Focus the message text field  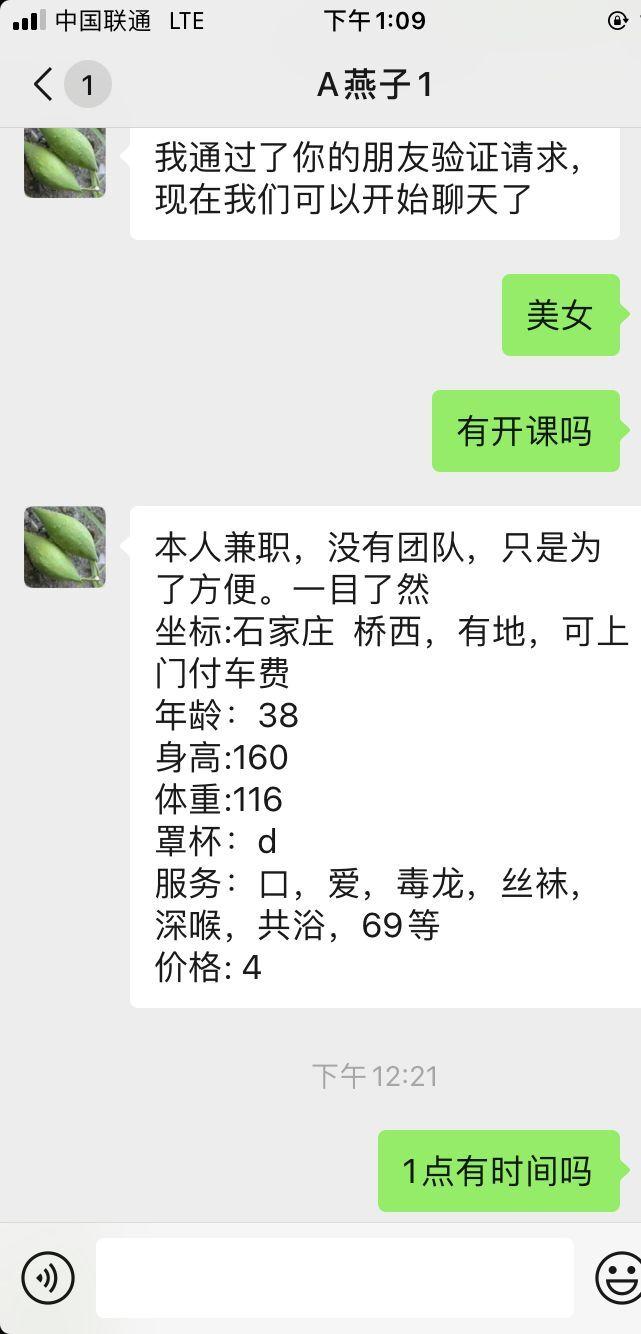pos(334,1277)
